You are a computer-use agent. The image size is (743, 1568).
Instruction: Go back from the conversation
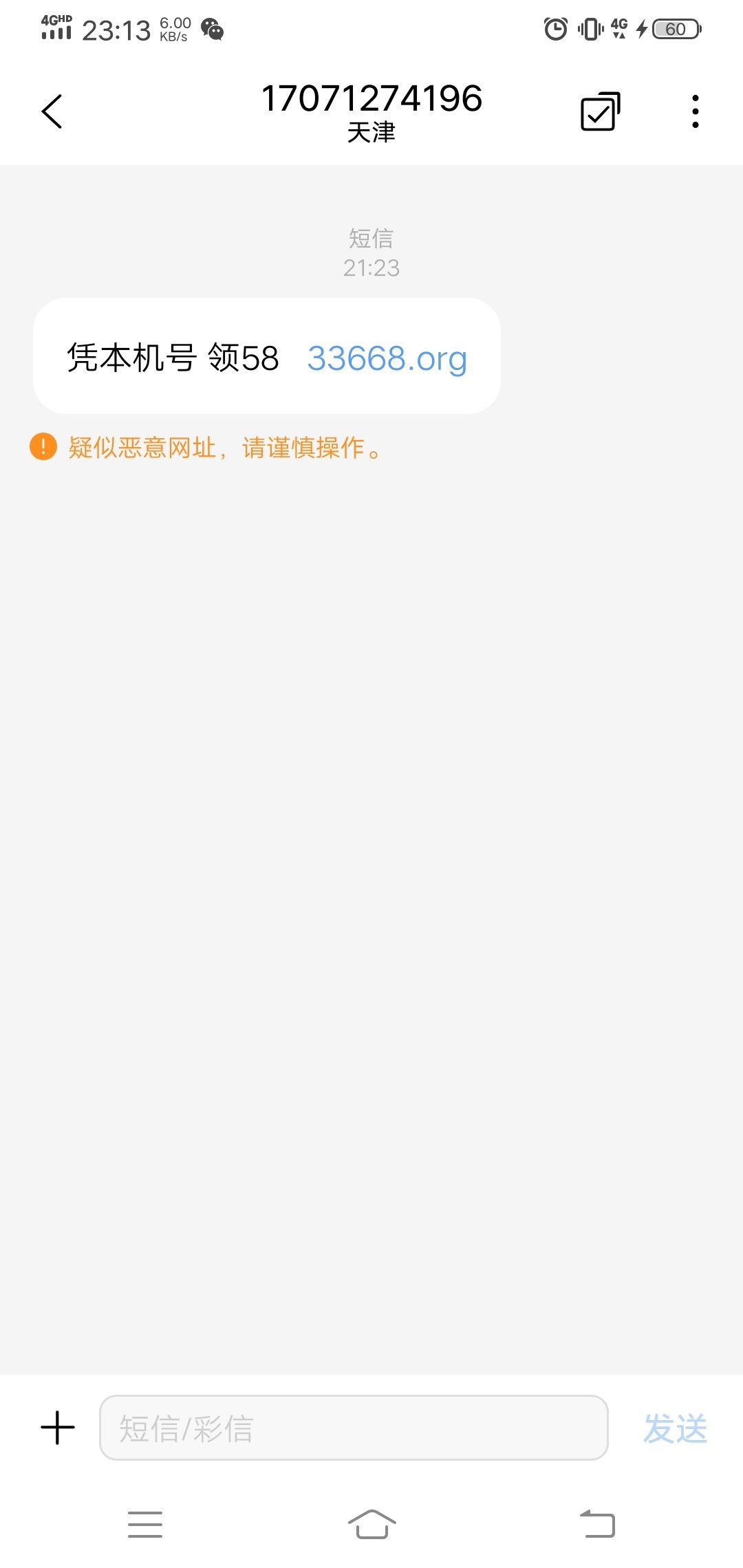[x=52, y=111]
